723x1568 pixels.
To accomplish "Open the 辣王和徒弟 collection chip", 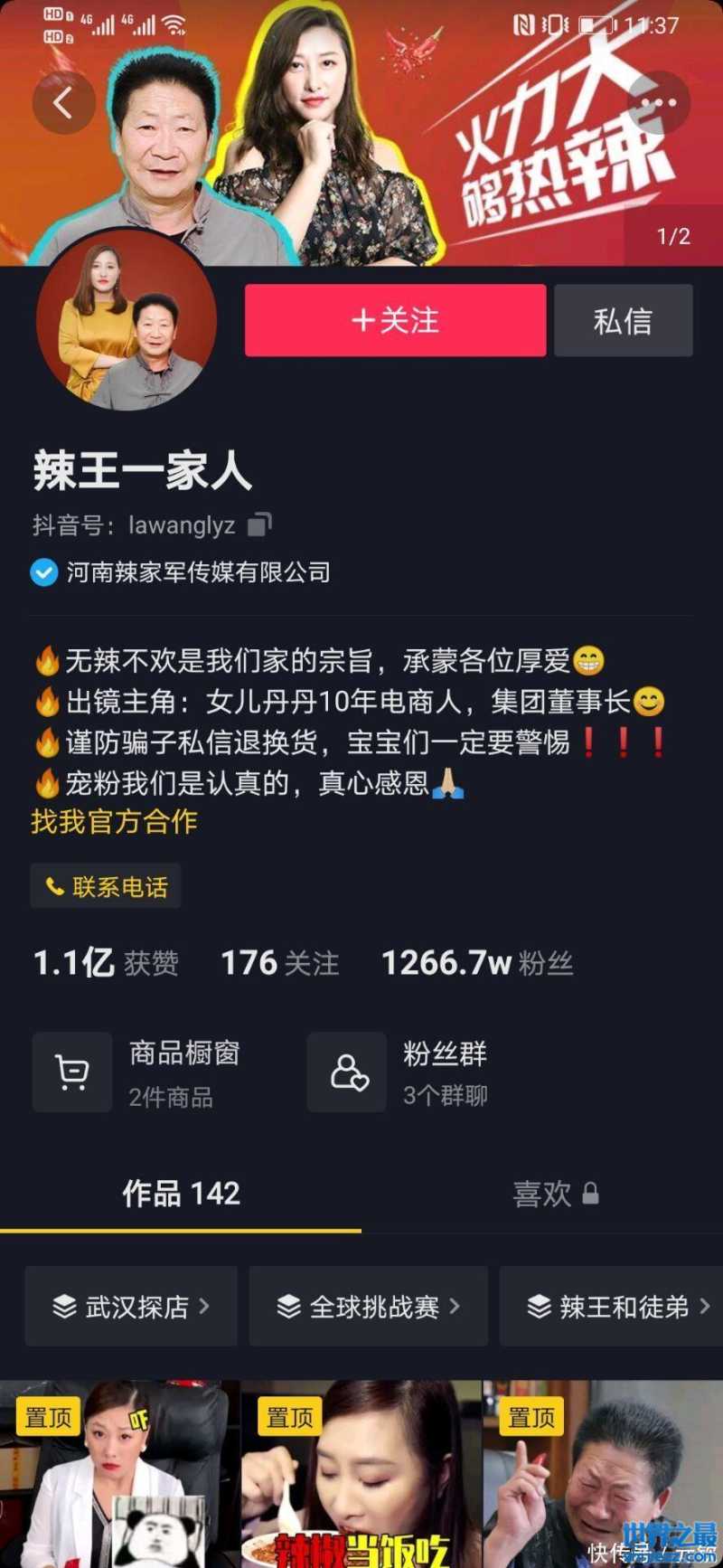I will tap(616, 1307).
